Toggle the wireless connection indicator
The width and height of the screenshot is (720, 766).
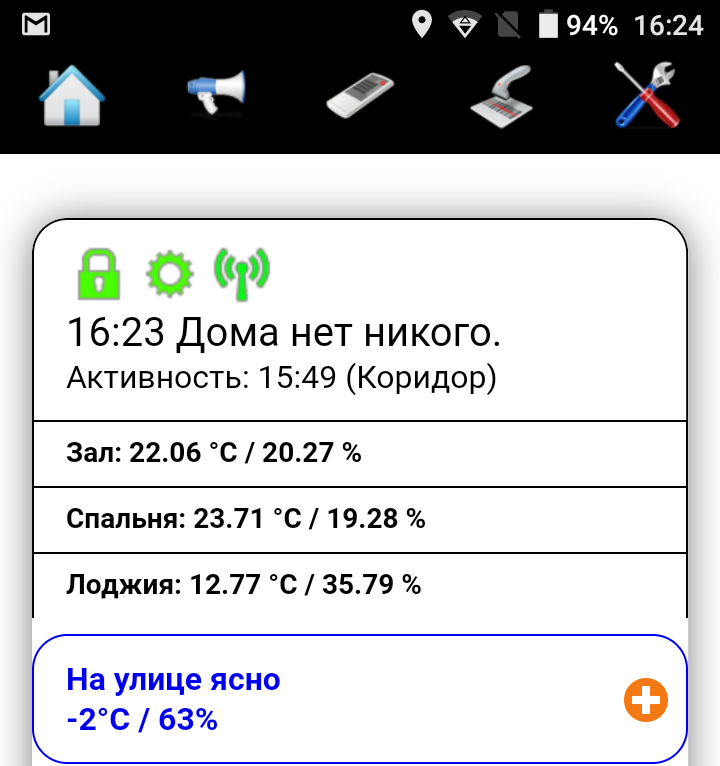click(x=241, y=270)
